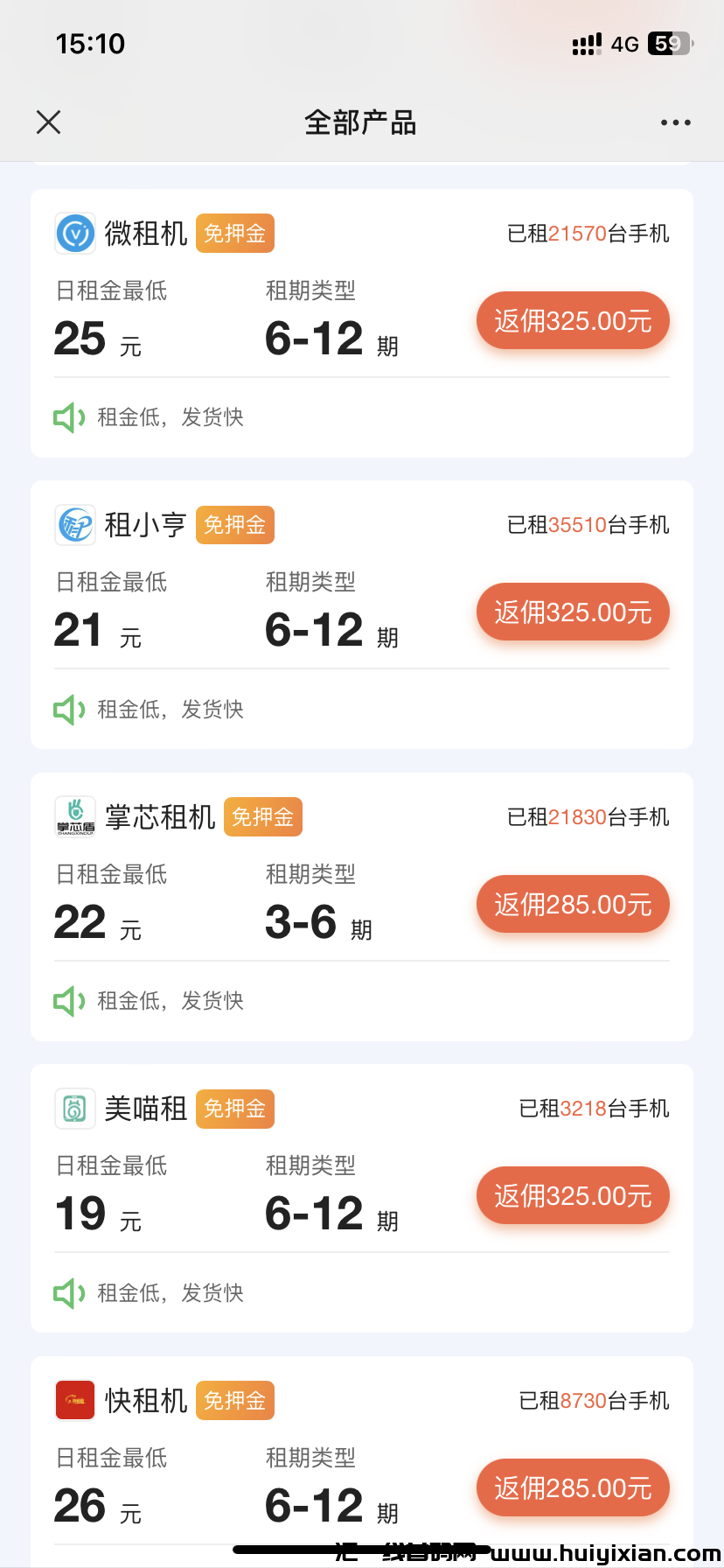Tap the speaker icon on 快租机 card
724x1568 pixels.
(68, 1566)
